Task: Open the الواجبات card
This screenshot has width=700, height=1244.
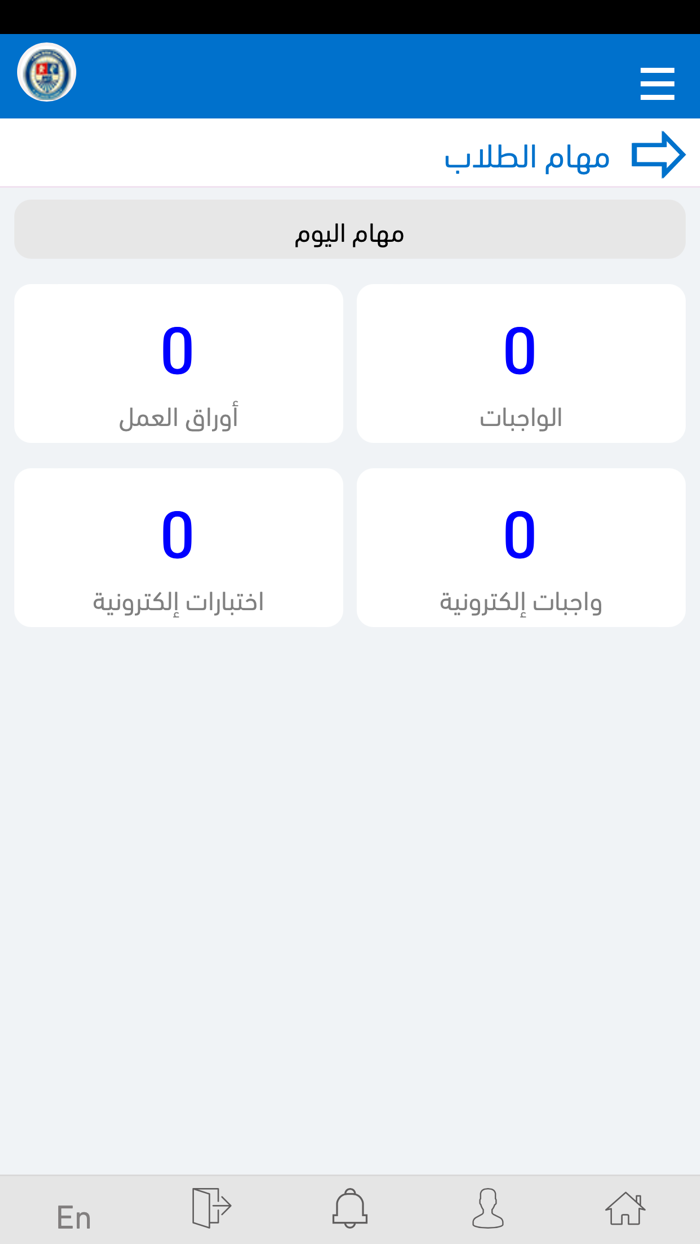Action: [521, 364]
